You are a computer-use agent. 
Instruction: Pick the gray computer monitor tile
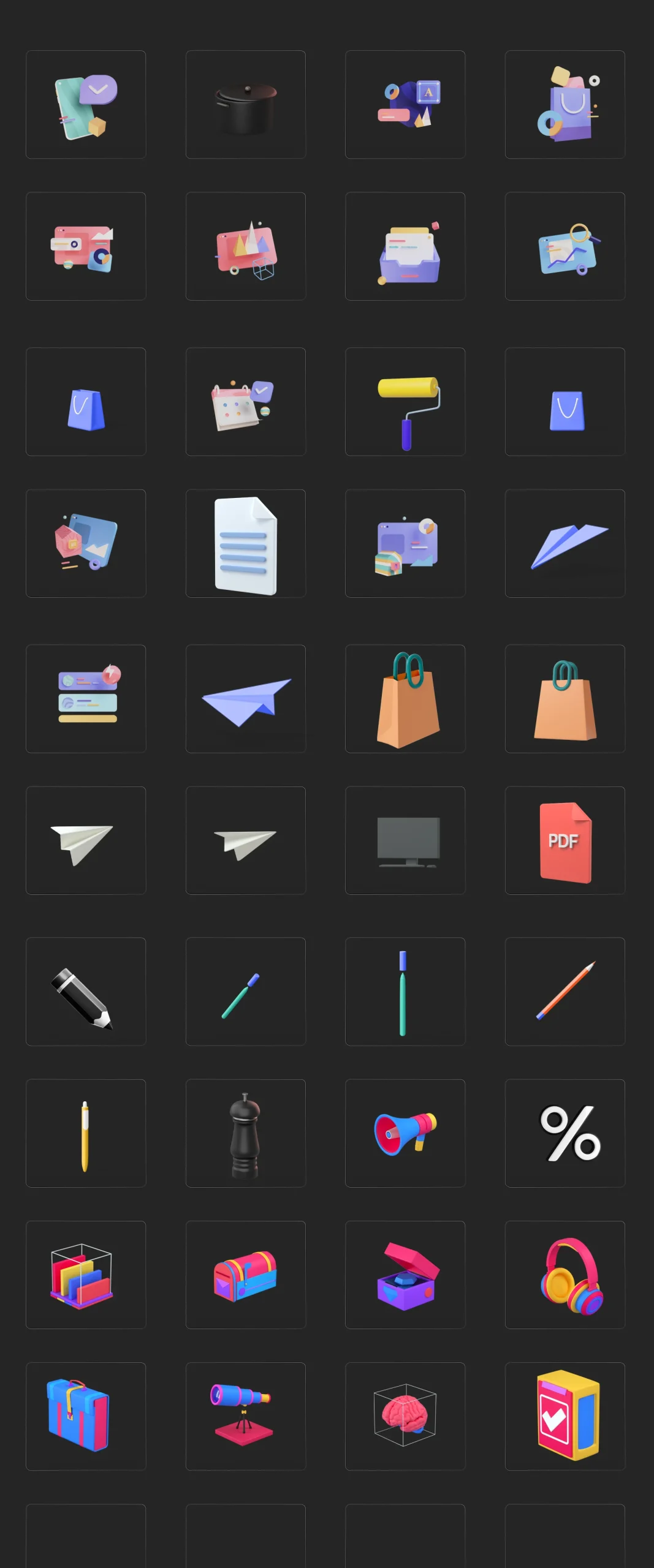405,840
